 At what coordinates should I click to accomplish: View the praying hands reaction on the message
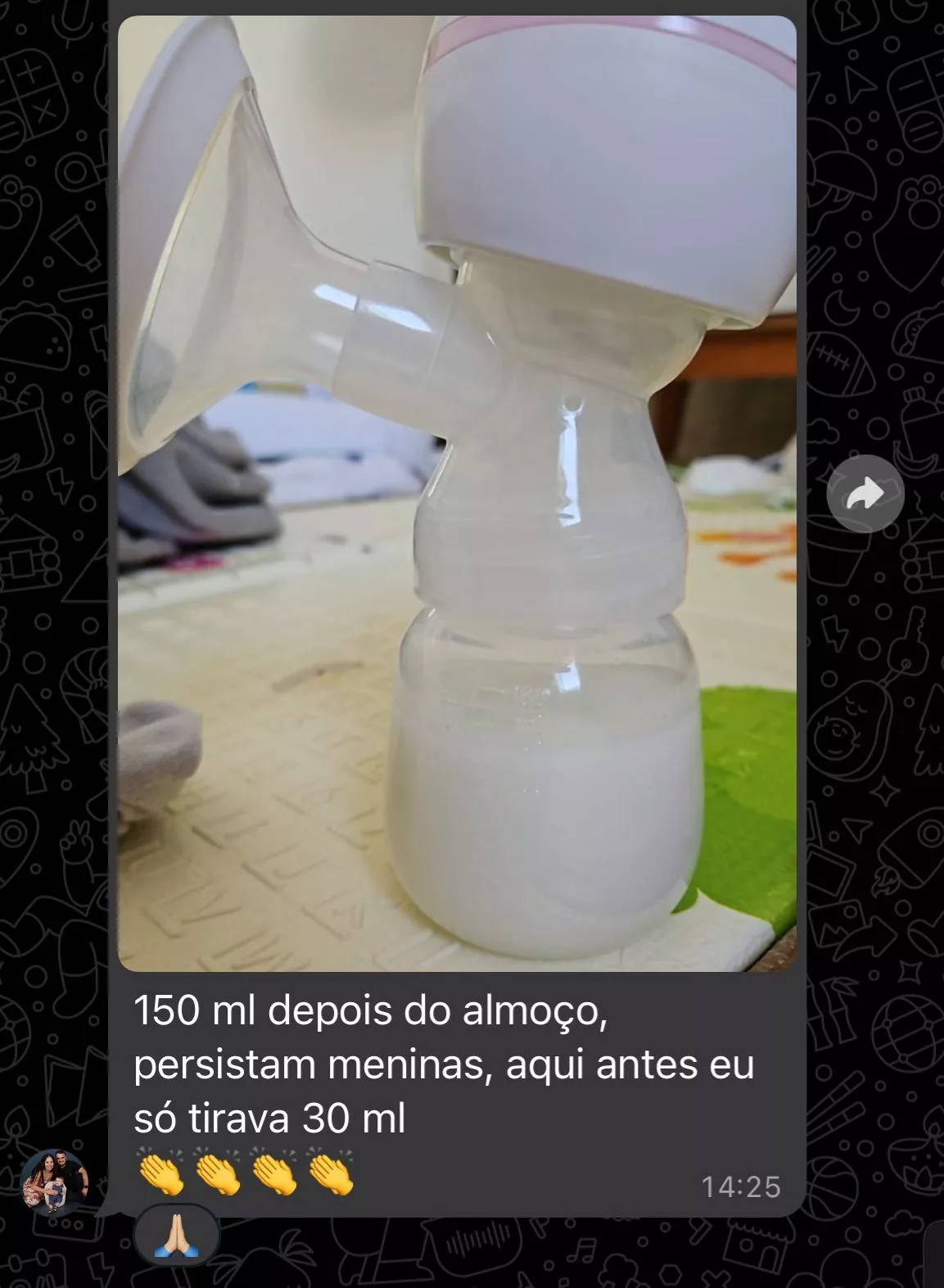177,1235
